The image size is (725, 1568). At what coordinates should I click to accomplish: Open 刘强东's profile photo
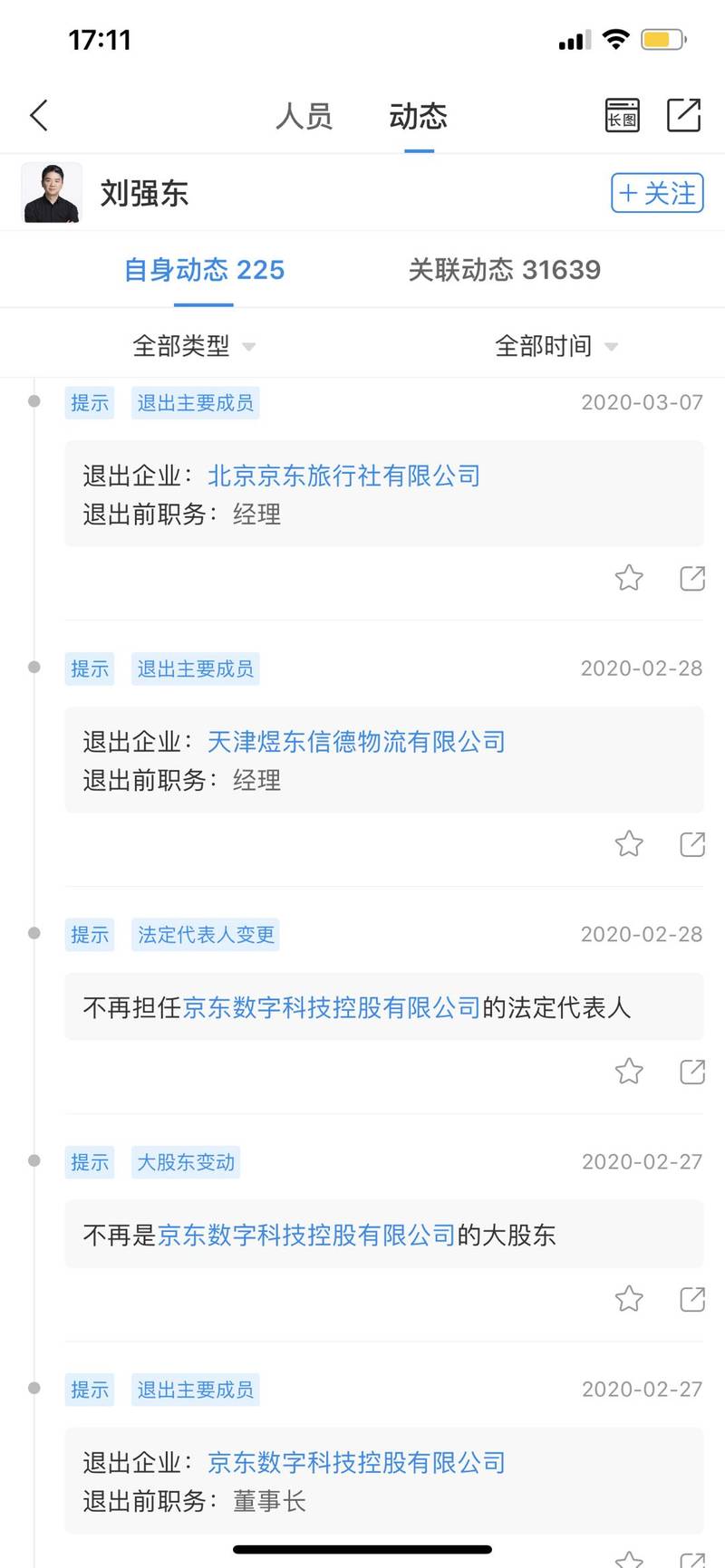[52, 193]
